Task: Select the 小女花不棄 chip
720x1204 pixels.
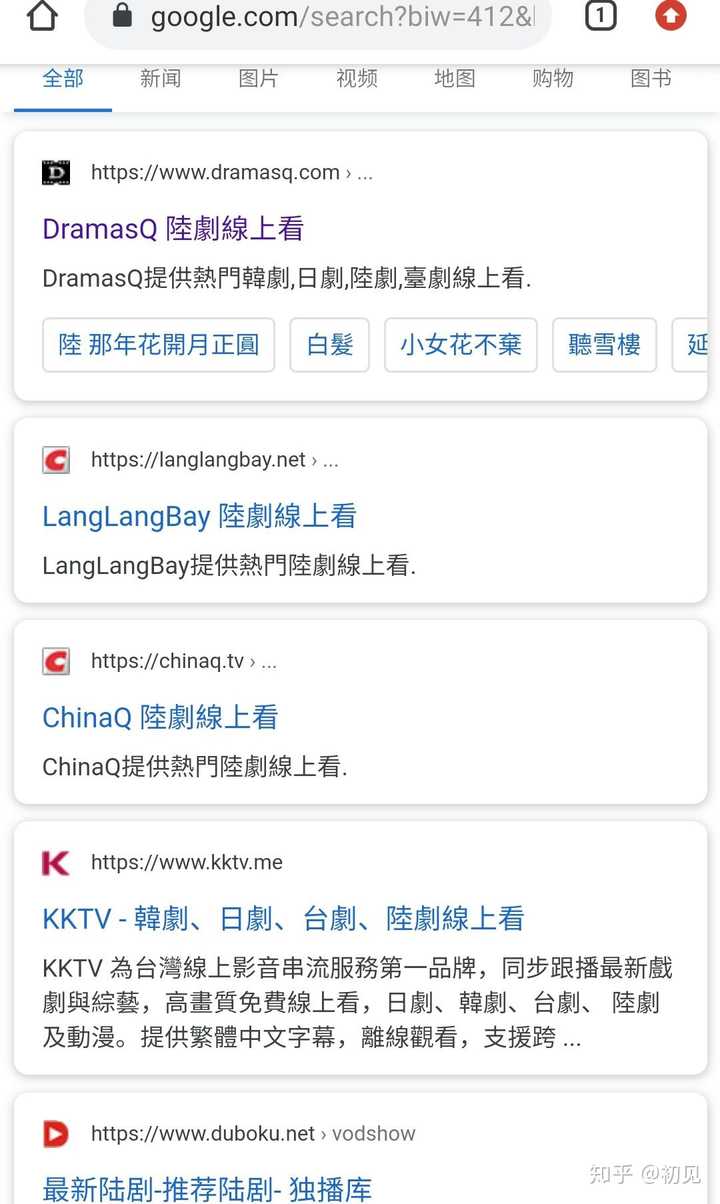Action: (461, 345)
